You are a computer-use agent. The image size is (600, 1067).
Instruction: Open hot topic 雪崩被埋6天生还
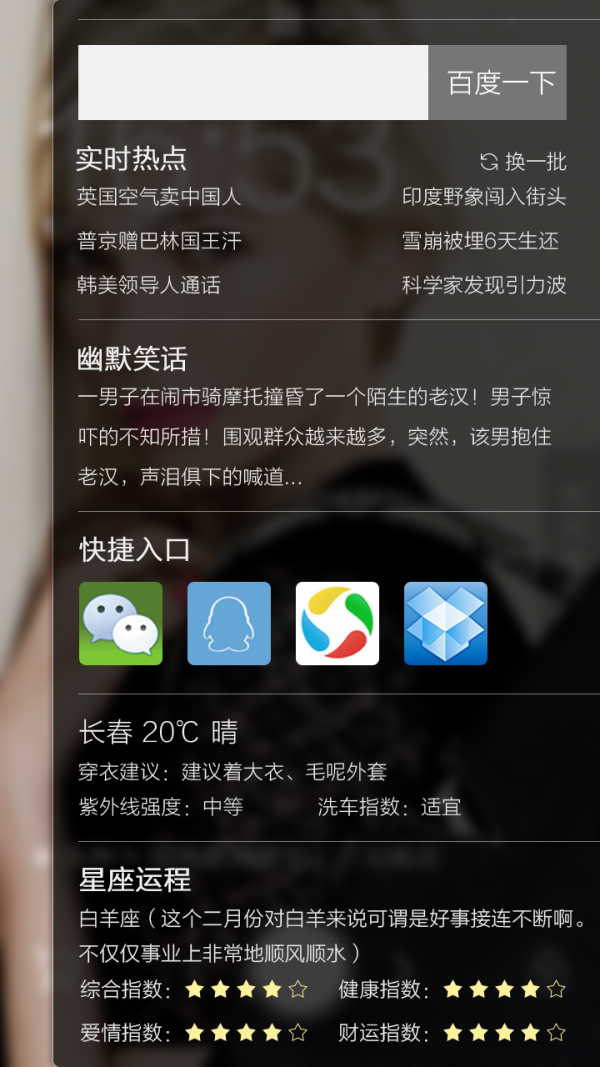coord(480,241)
